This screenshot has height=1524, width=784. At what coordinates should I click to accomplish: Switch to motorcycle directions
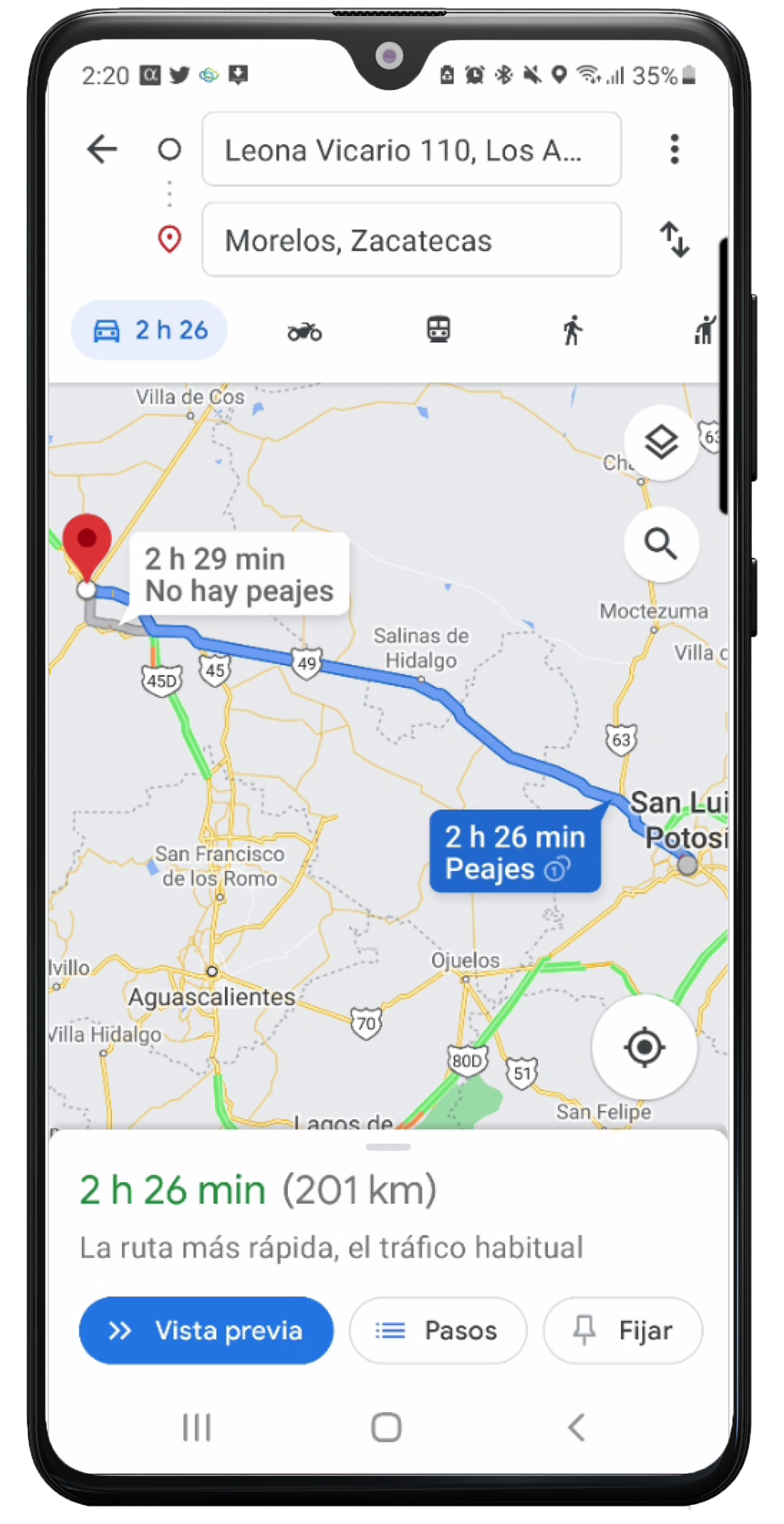pyautogui.click(x=304, y=331)
